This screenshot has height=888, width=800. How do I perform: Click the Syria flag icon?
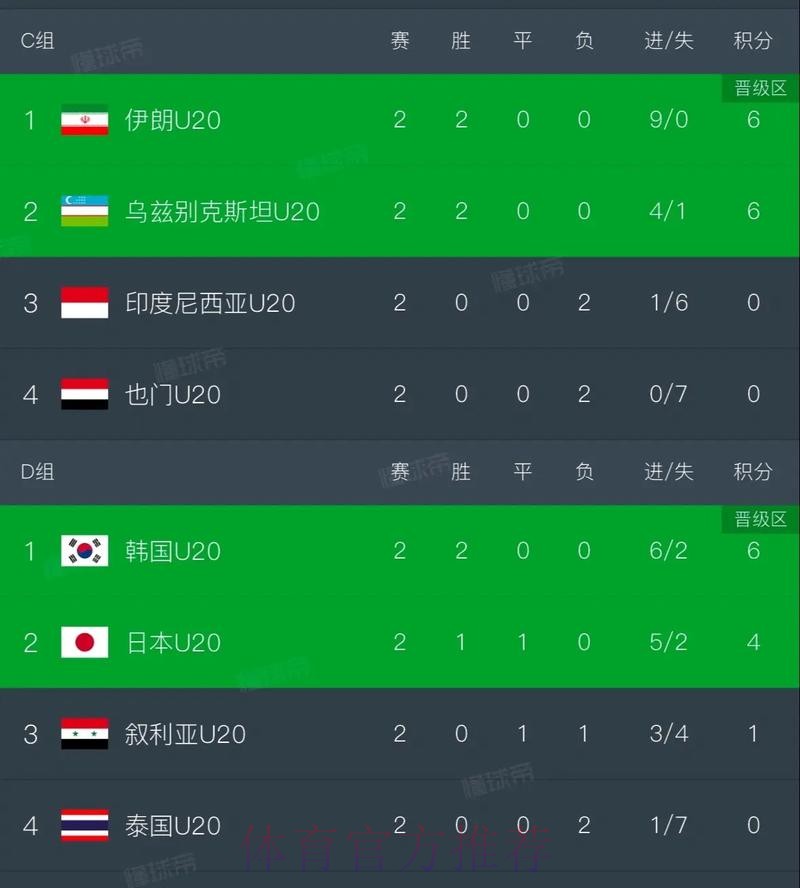pyautogui.click(x=82, y=734)
